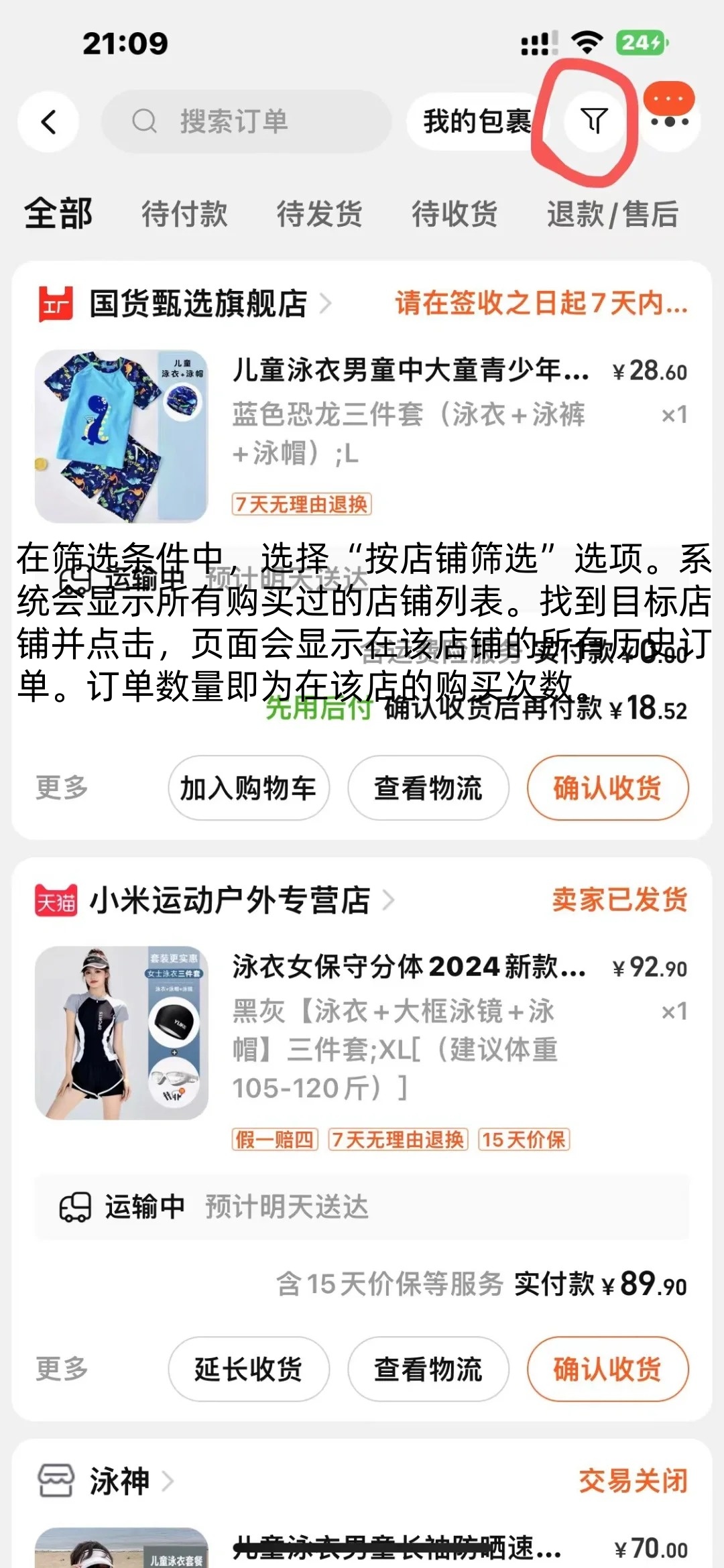Switch to the 待收货 tab
This screenshot has width=724, height=1568.
pos(455,215)
